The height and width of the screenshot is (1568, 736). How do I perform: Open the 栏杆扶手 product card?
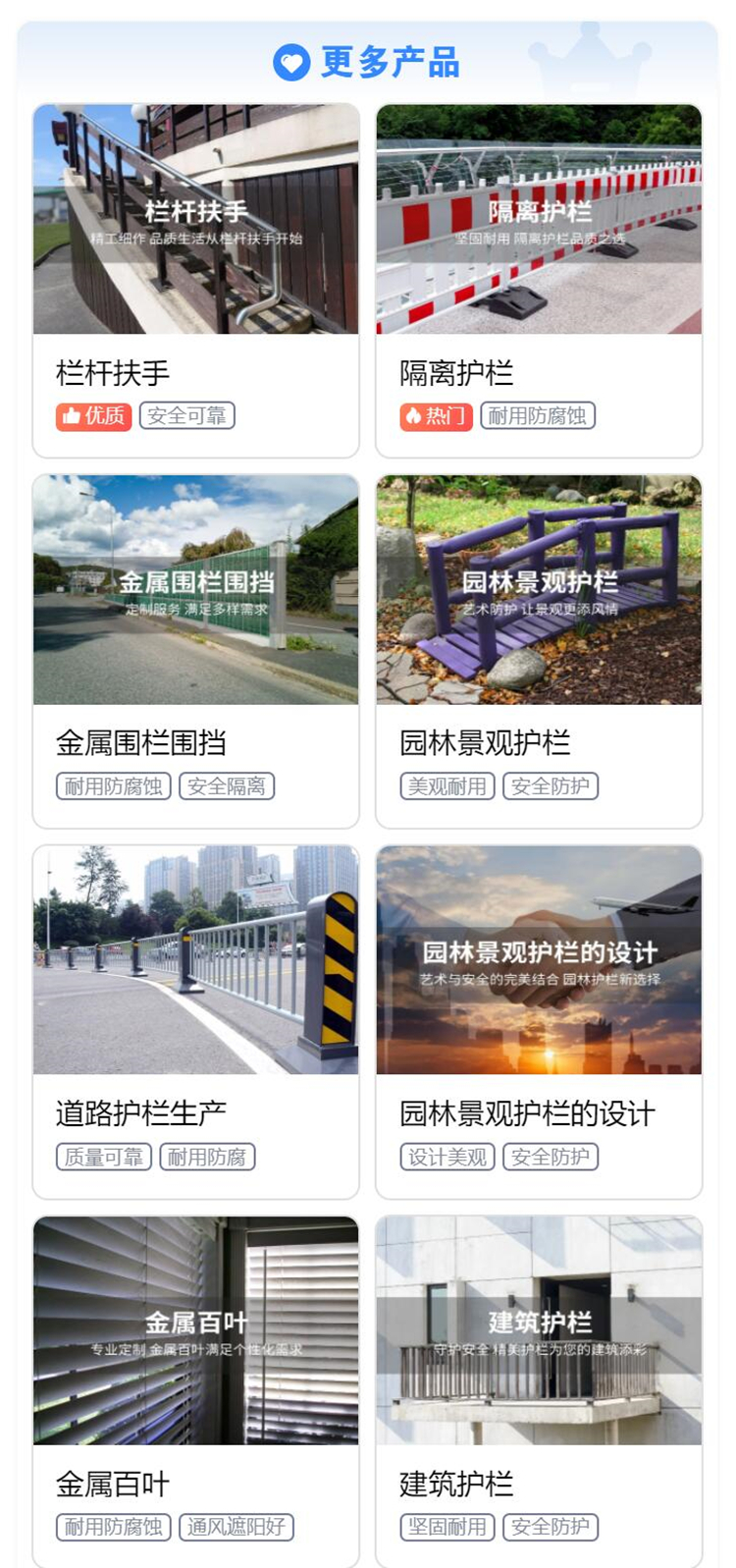pos(195,280)
